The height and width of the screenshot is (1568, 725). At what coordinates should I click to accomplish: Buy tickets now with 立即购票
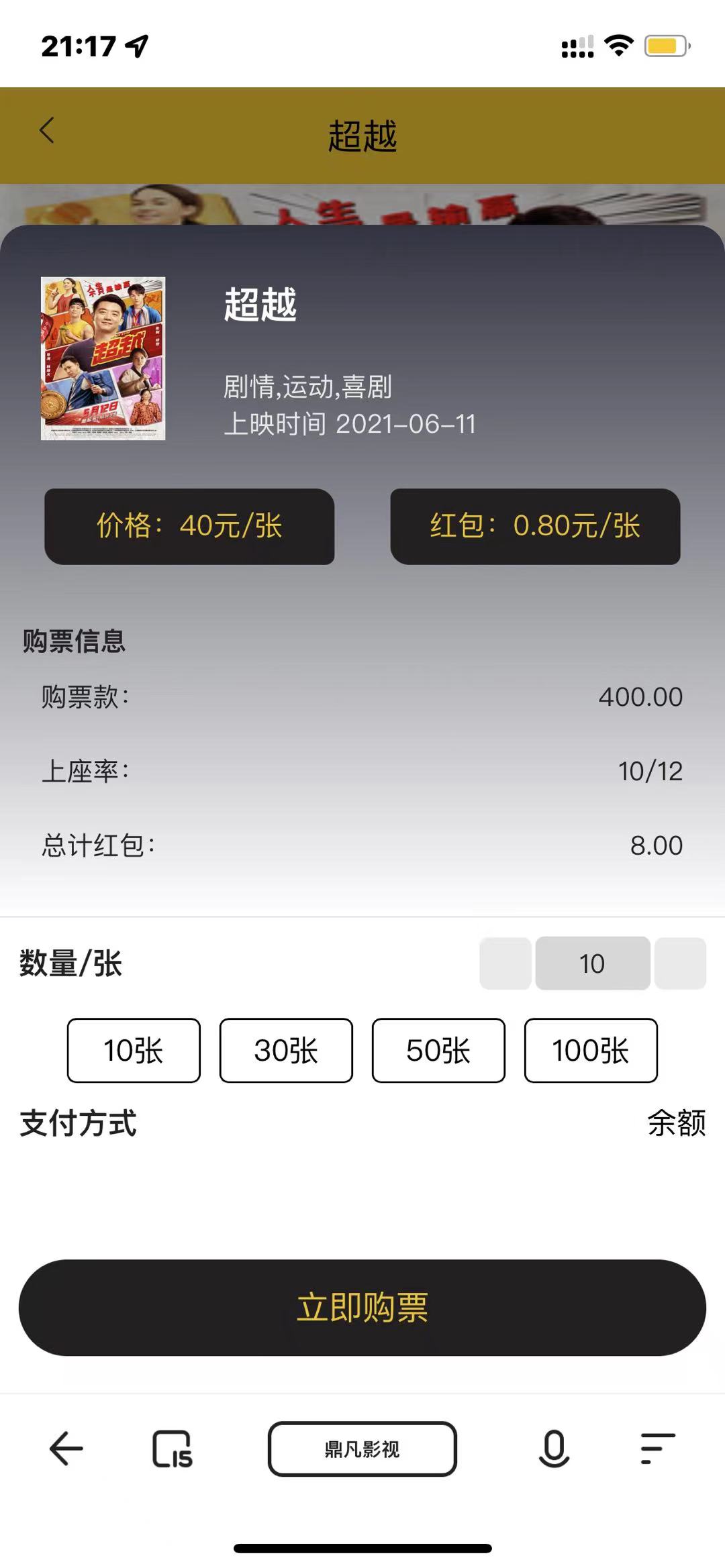tap(362, 1307)
